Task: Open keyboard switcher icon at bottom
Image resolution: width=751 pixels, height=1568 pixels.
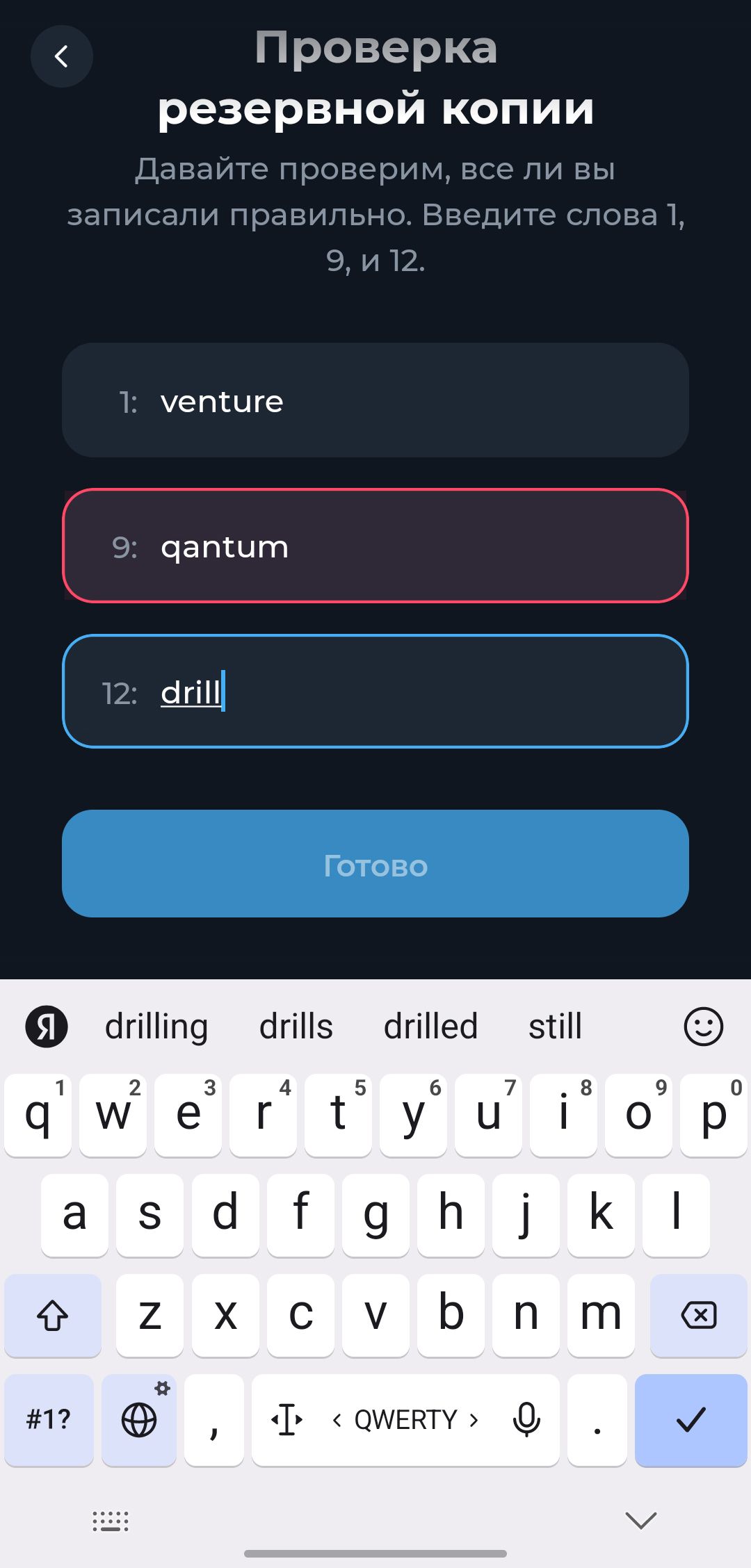Action: click(x=111, y=1521)
